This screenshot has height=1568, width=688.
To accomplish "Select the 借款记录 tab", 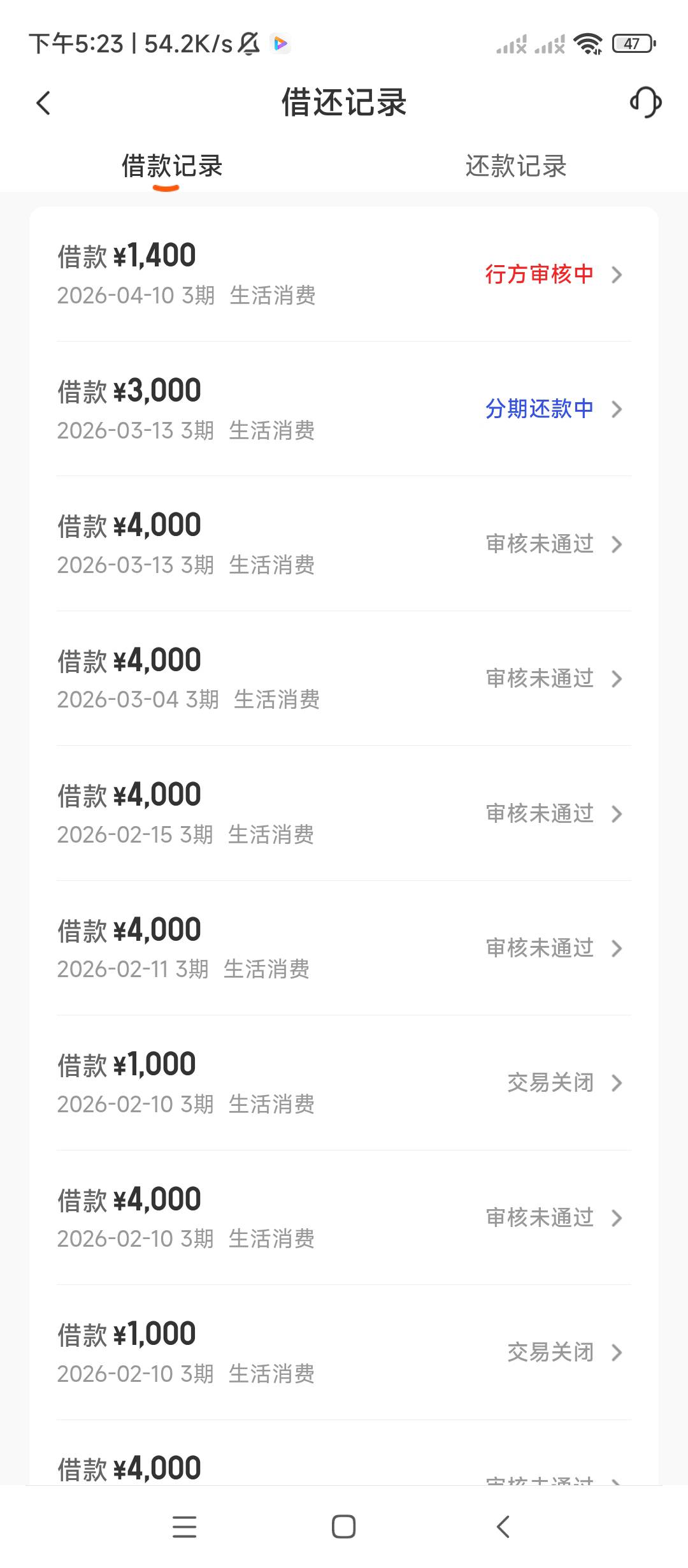I will 171,166.
